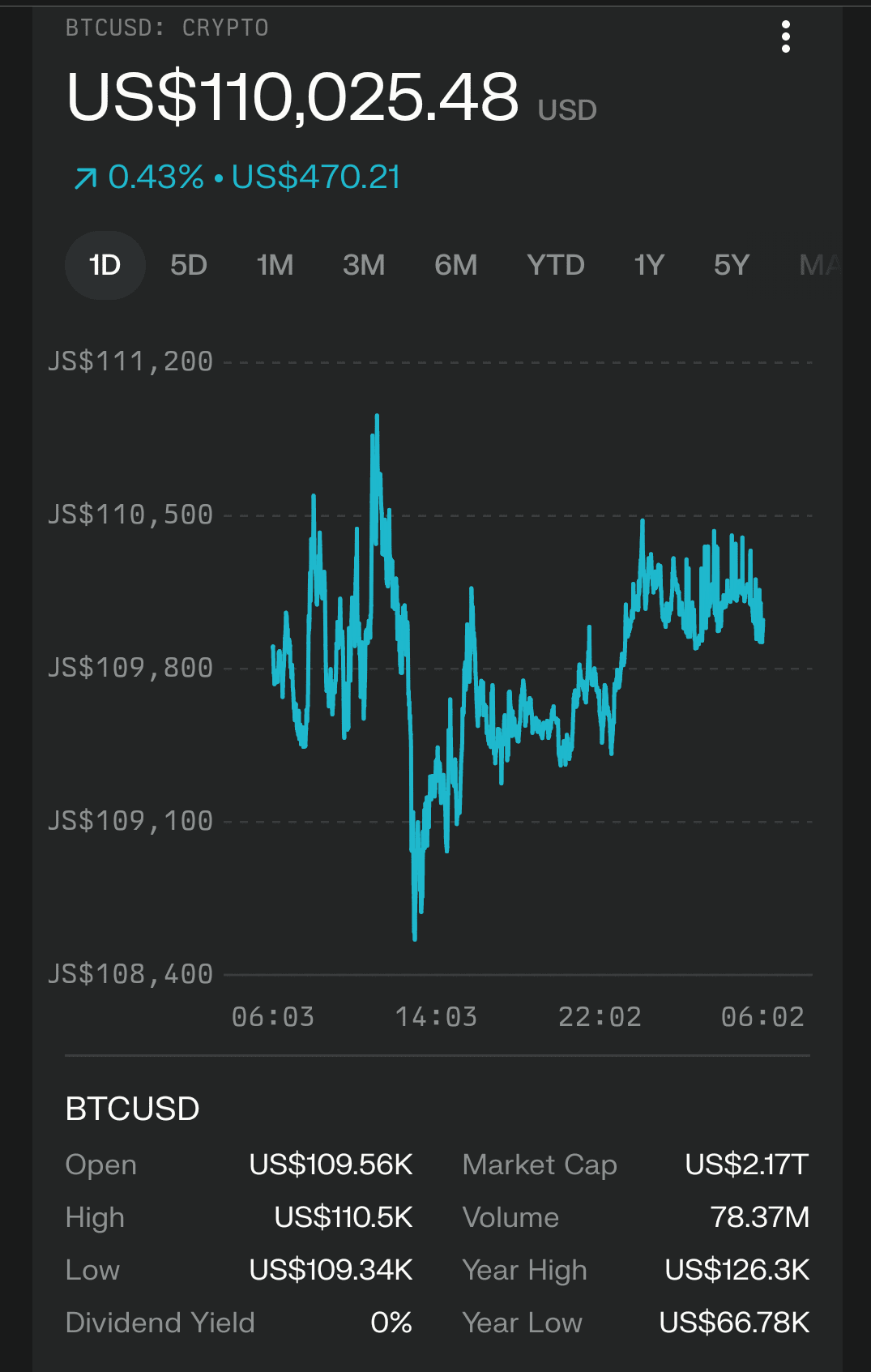Show the 1Y price chart
The height and width of the screenshot is (1372, 871).
pos(649,265)
